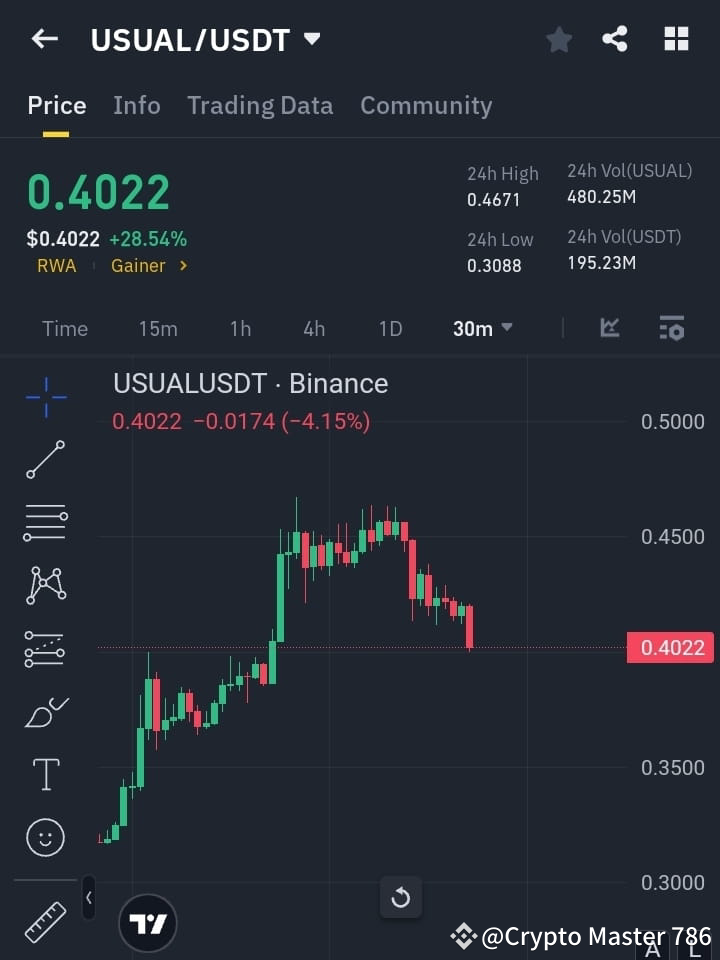Favorite the USUAL/USDT pair
The height and width of the screenshot is (960, 720).
coord(558,39)
